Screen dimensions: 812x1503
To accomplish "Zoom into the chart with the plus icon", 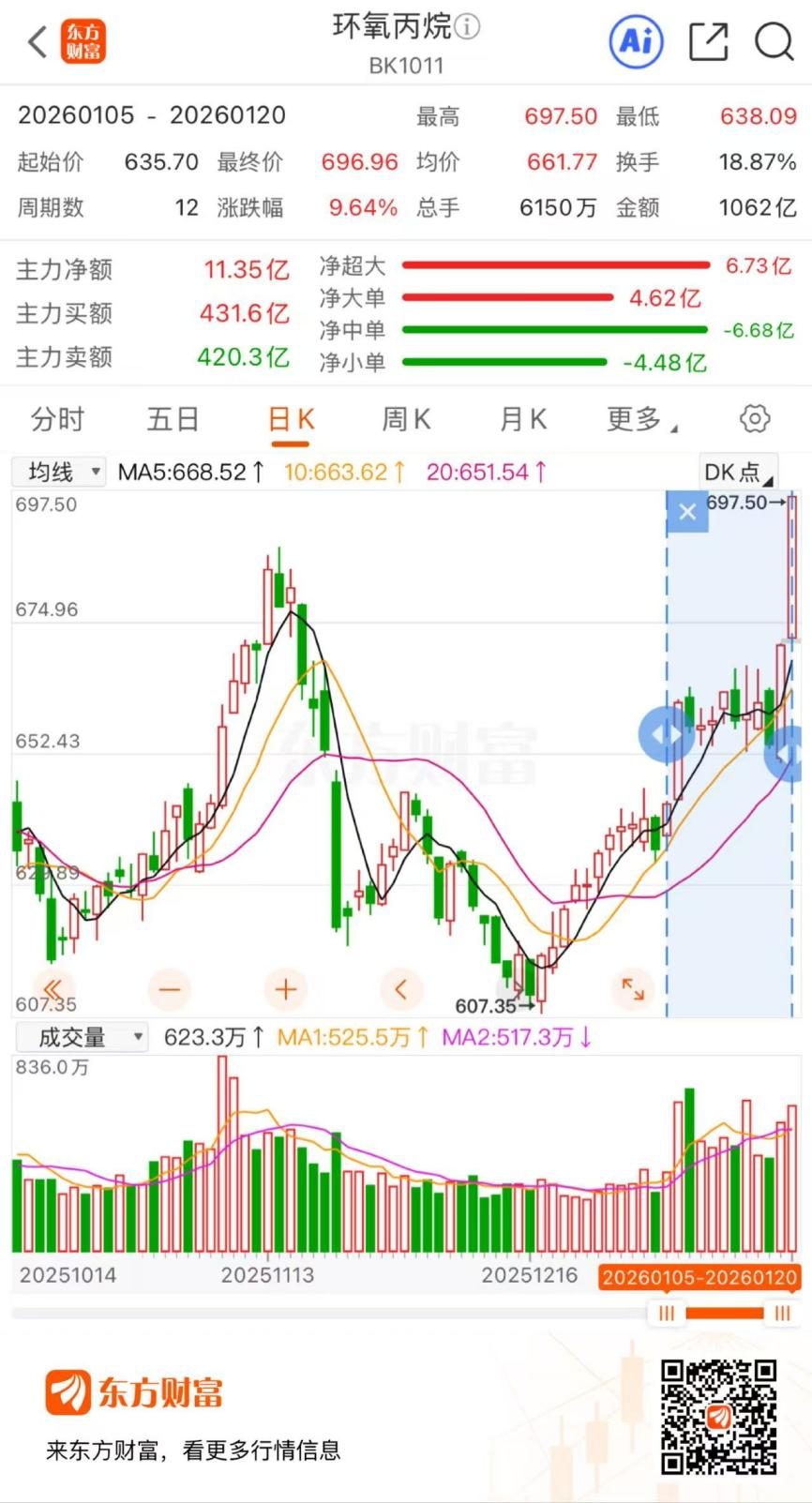I will (x=285, y=989).
